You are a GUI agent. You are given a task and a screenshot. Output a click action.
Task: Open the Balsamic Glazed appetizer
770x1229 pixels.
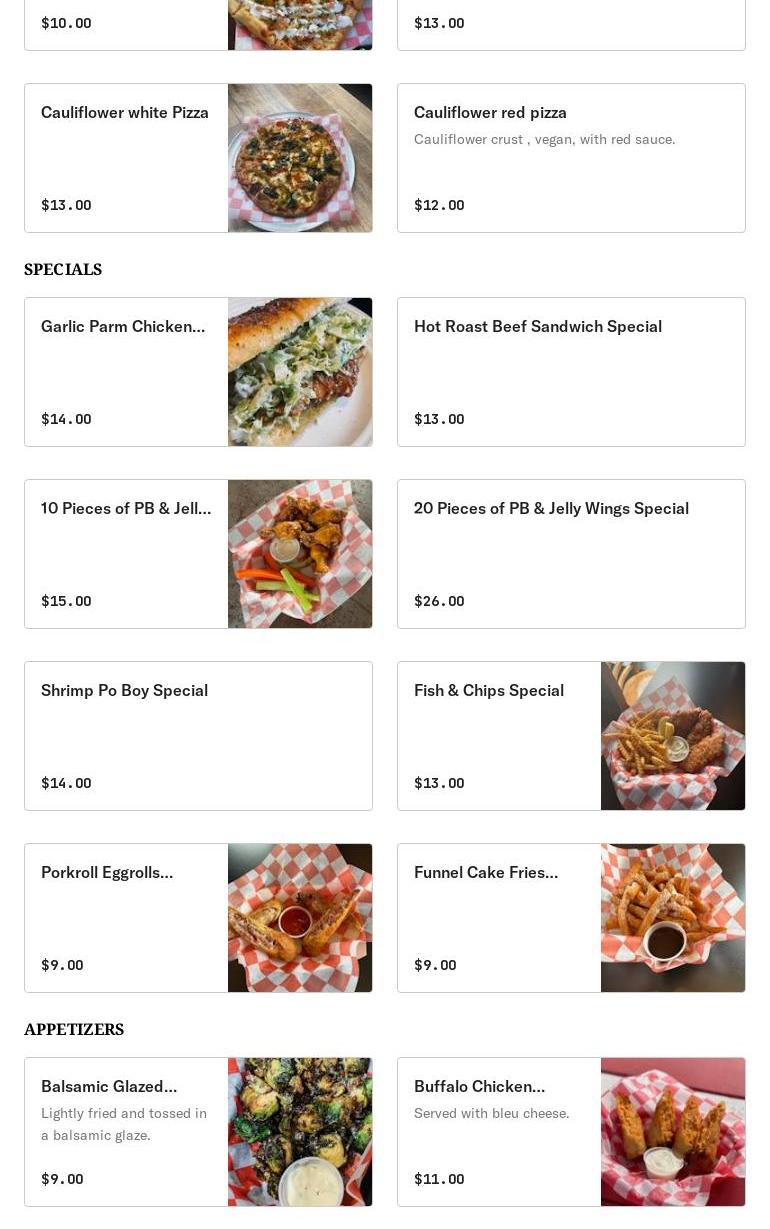click(x=198, y=1132)
